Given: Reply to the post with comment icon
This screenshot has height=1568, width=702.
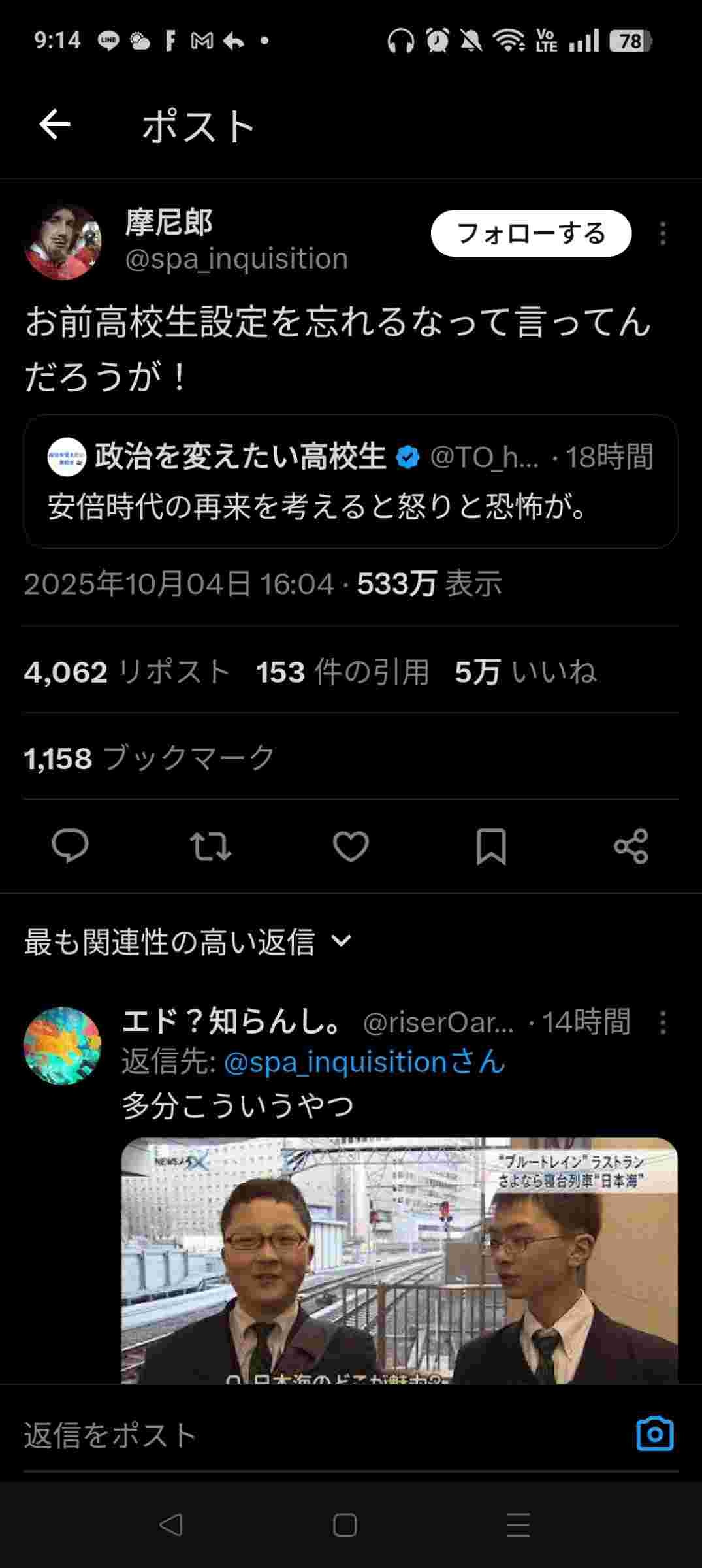Looking at the screenshot, I should pos(70,846).
